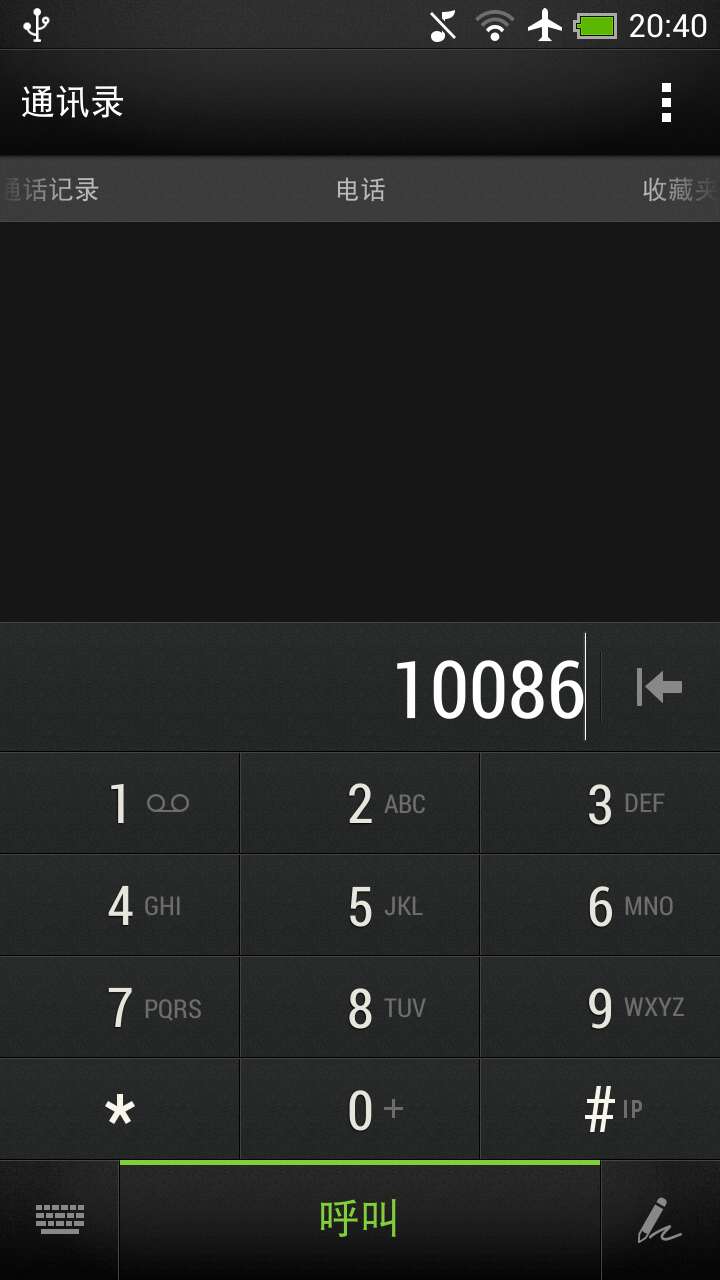
Task: Enter digit 3 DEF
Action: tap(600, 803)
